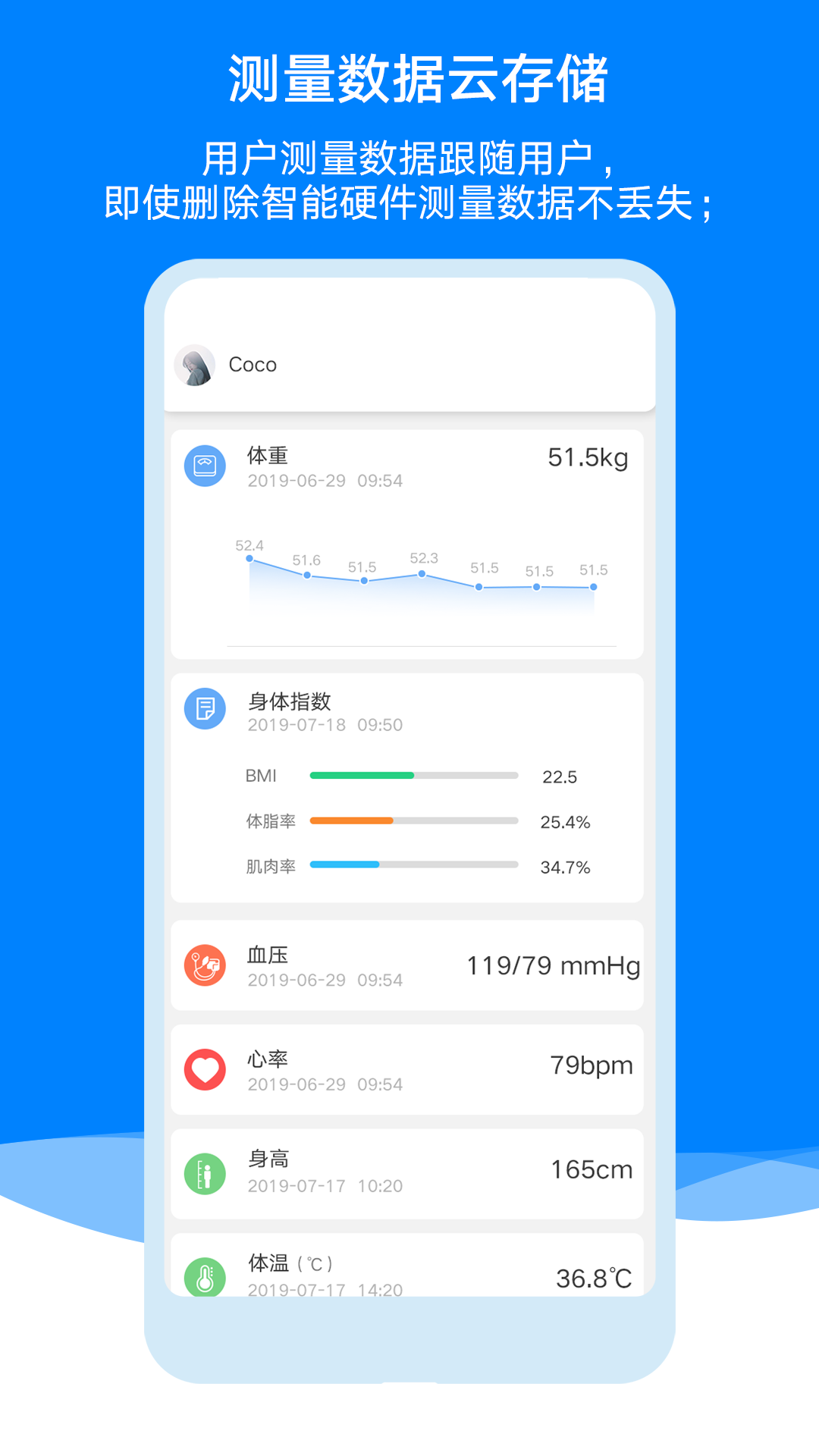Select the 体重 weight scale icon
Viewport: 819px width, 1456px height.
(203, 466)
